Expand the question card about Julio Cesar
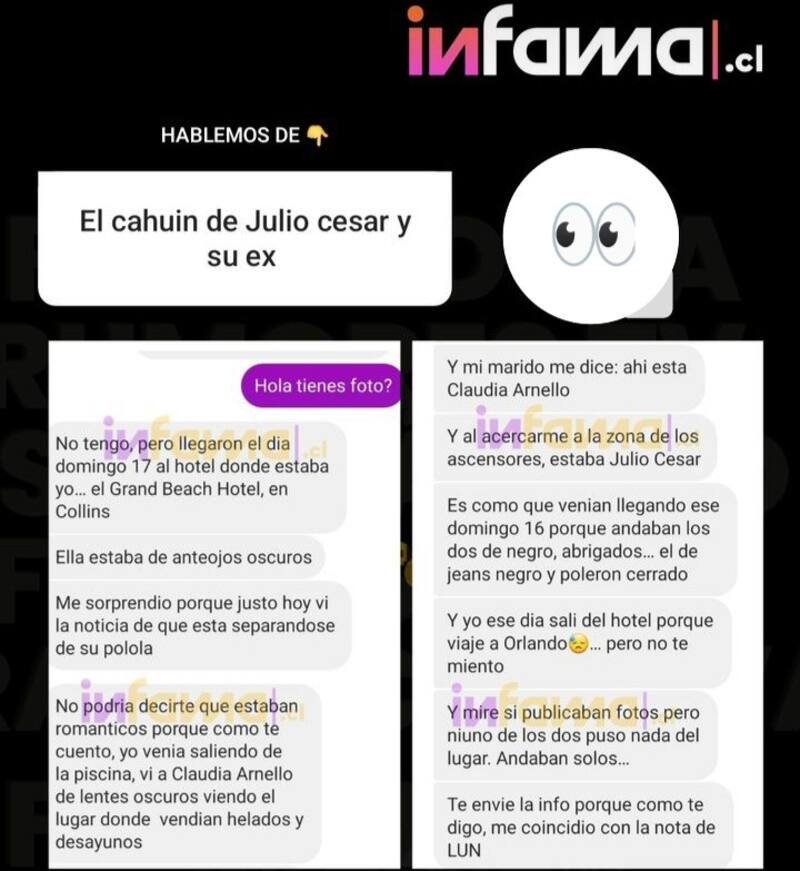 246,236
